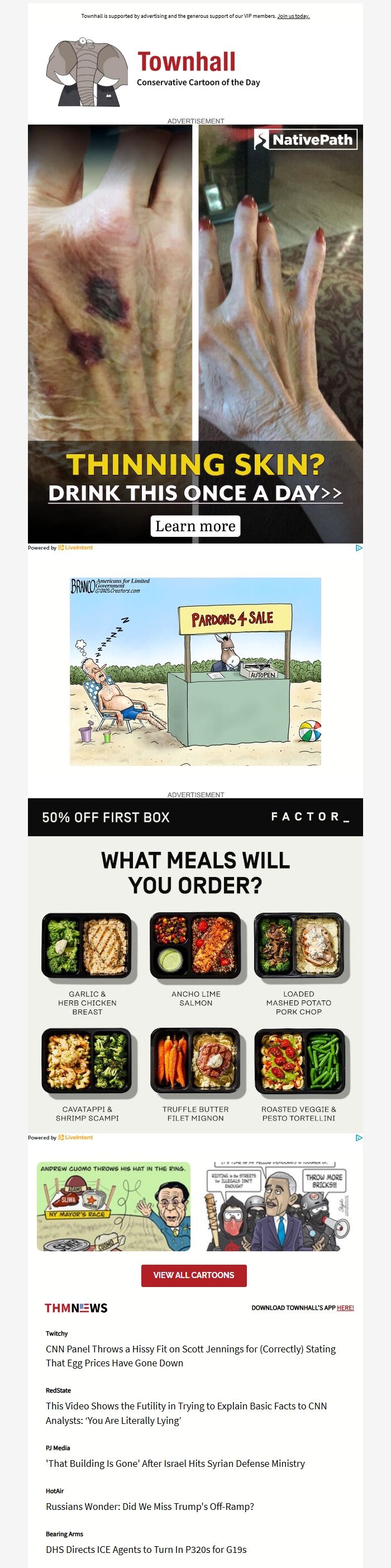
Task: Open the PJ Media Syrian Defense Ministry story
Action: click(x=175, y=1464)
